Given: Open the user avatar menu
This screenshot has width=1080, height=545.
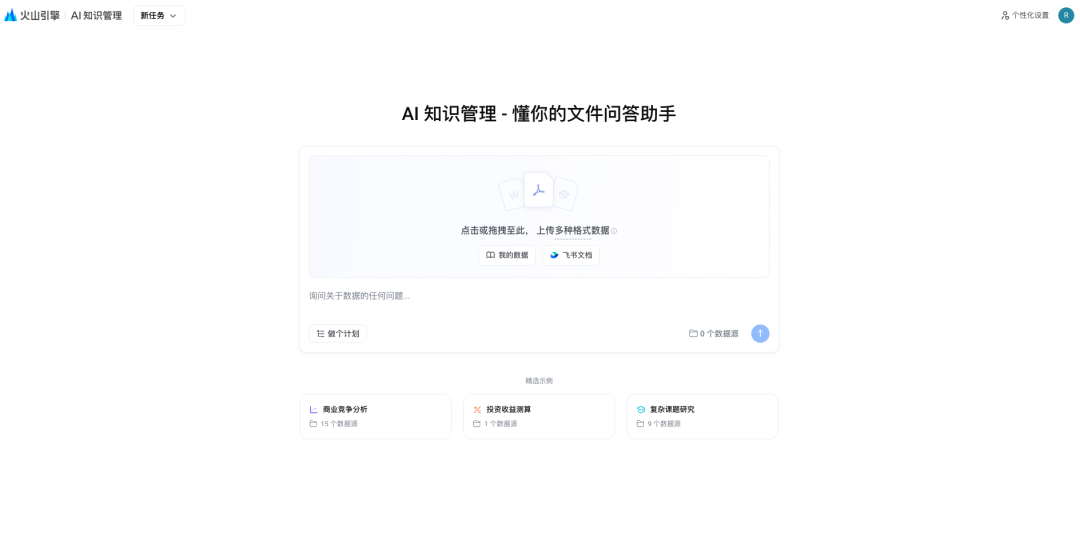Looking at the screenshot, I should (1066, 15).
